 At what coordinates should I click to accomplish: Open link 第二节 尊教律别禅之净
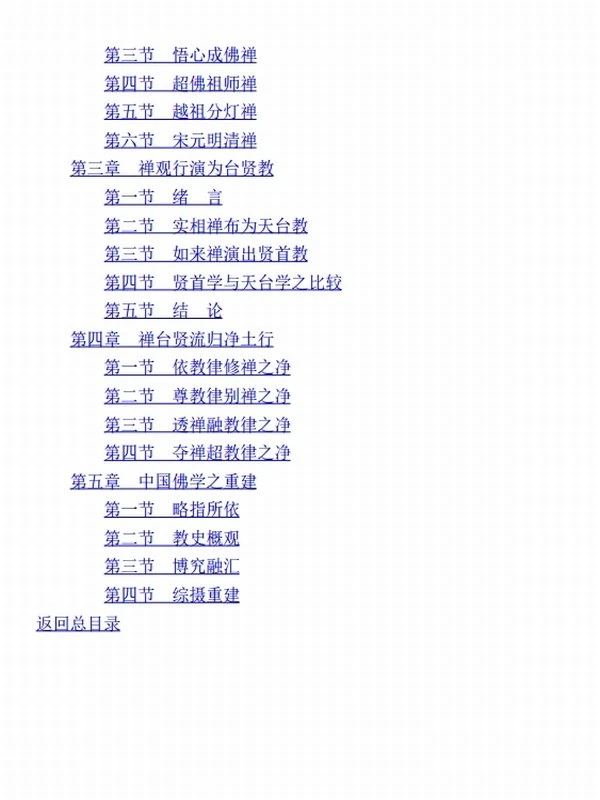click(197, 396)
